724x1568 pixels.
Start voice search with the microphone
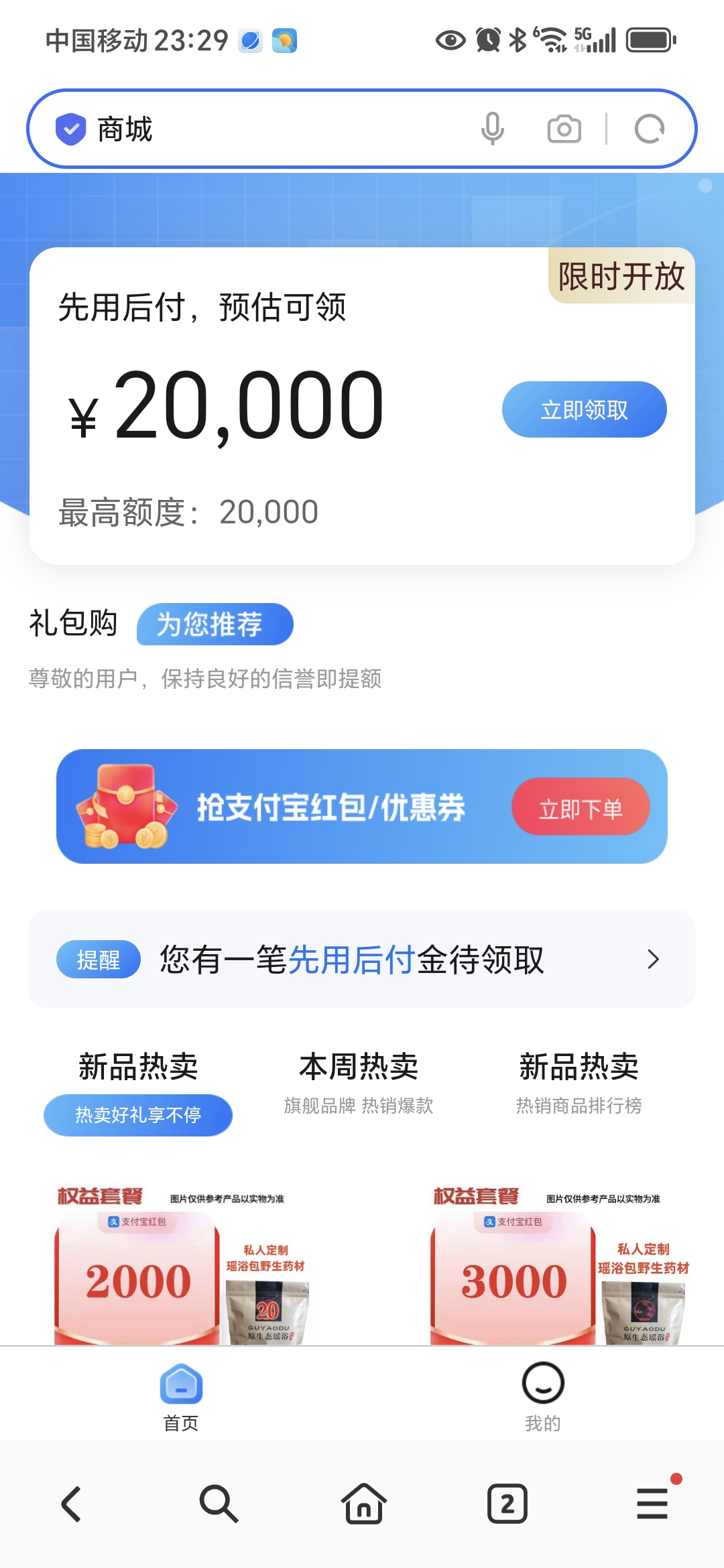coord(493,129)
